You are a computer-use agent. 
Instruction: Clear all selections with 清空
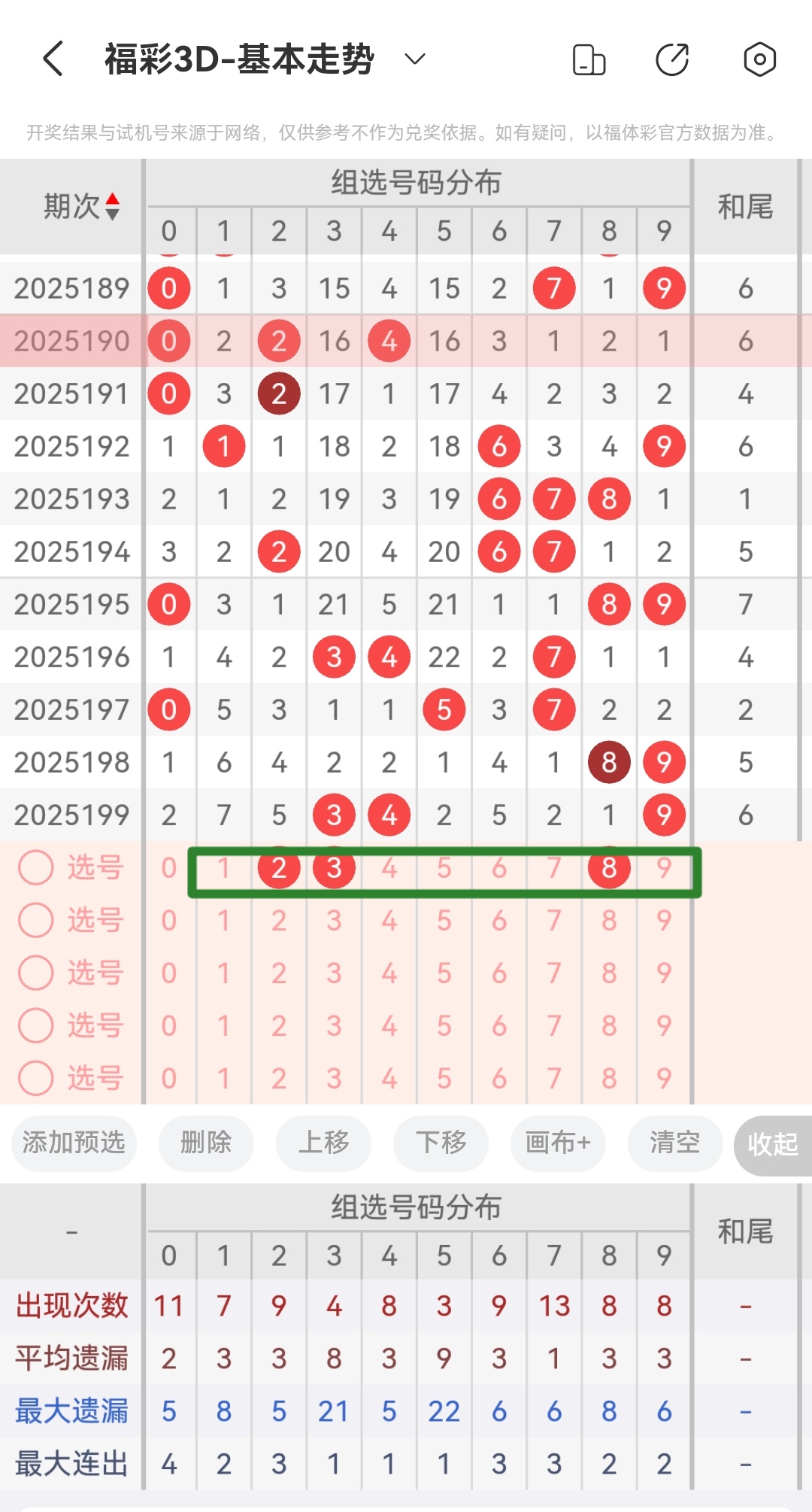[x=674, y=1144]
